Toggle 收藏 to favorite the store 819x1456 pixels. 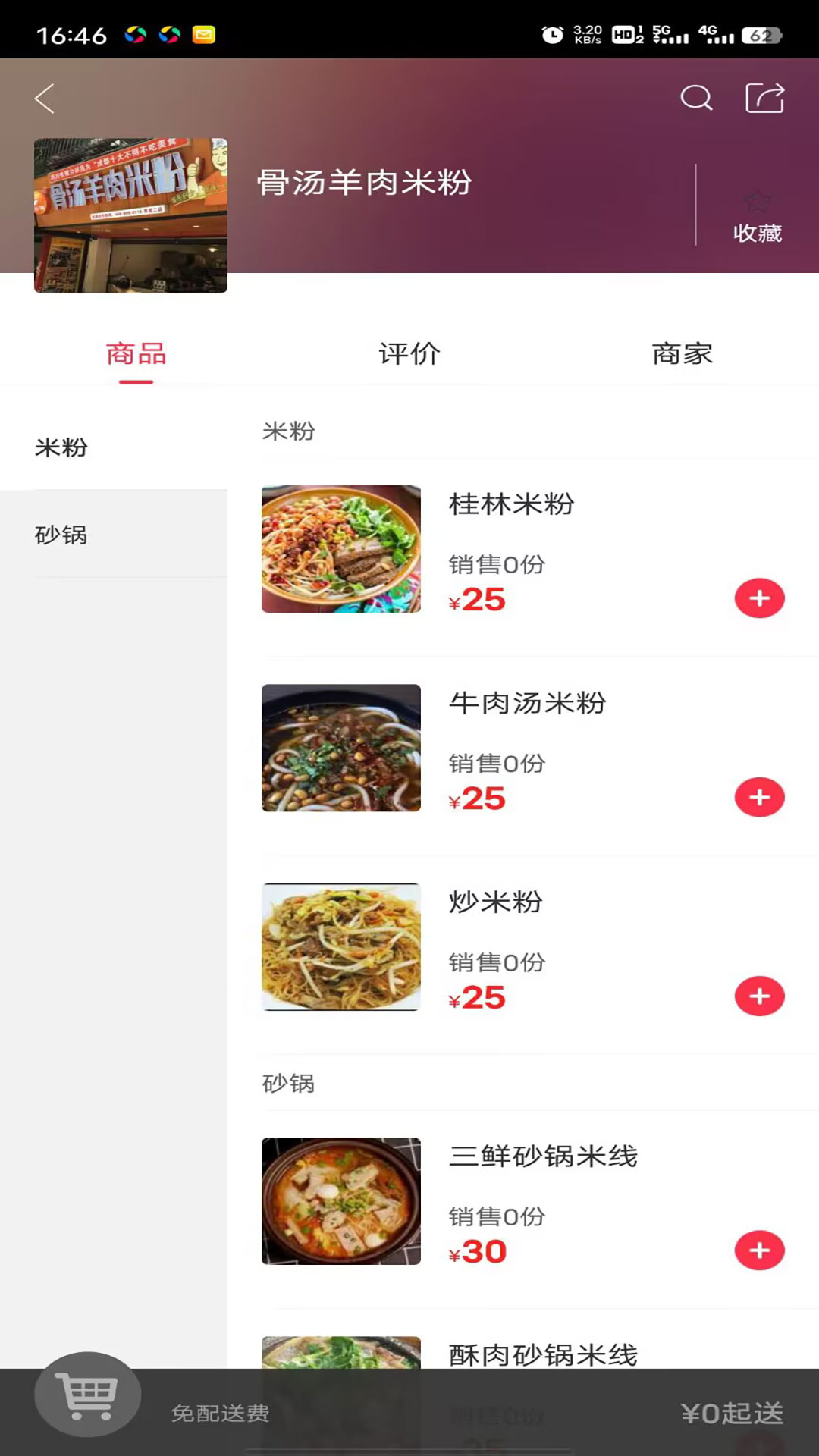point(758,231)
